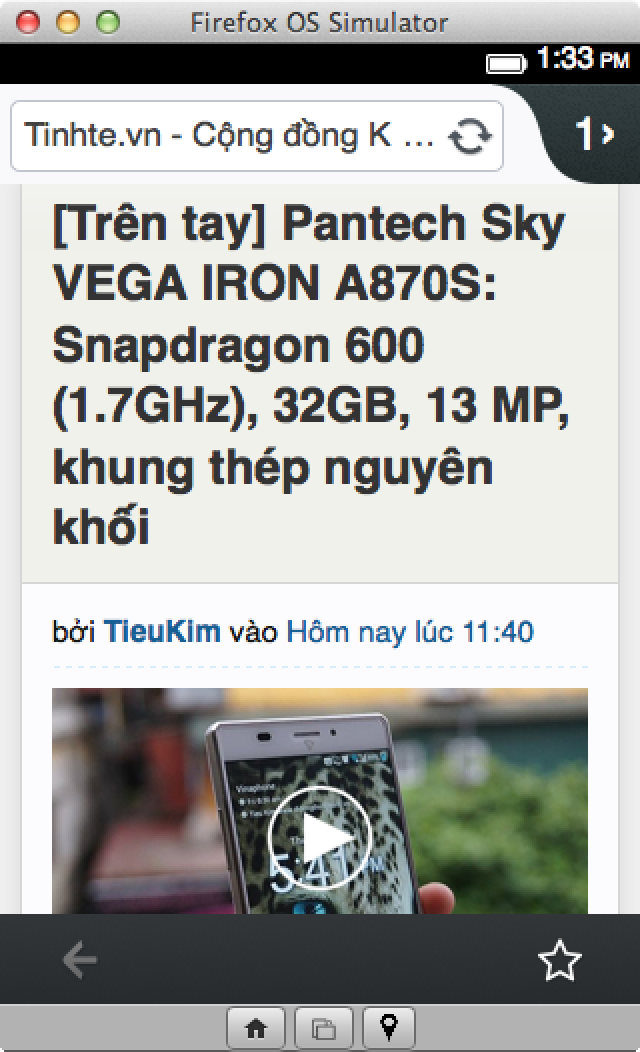
Task: Open the browser tabs counter
Action: tap(592, 135)
